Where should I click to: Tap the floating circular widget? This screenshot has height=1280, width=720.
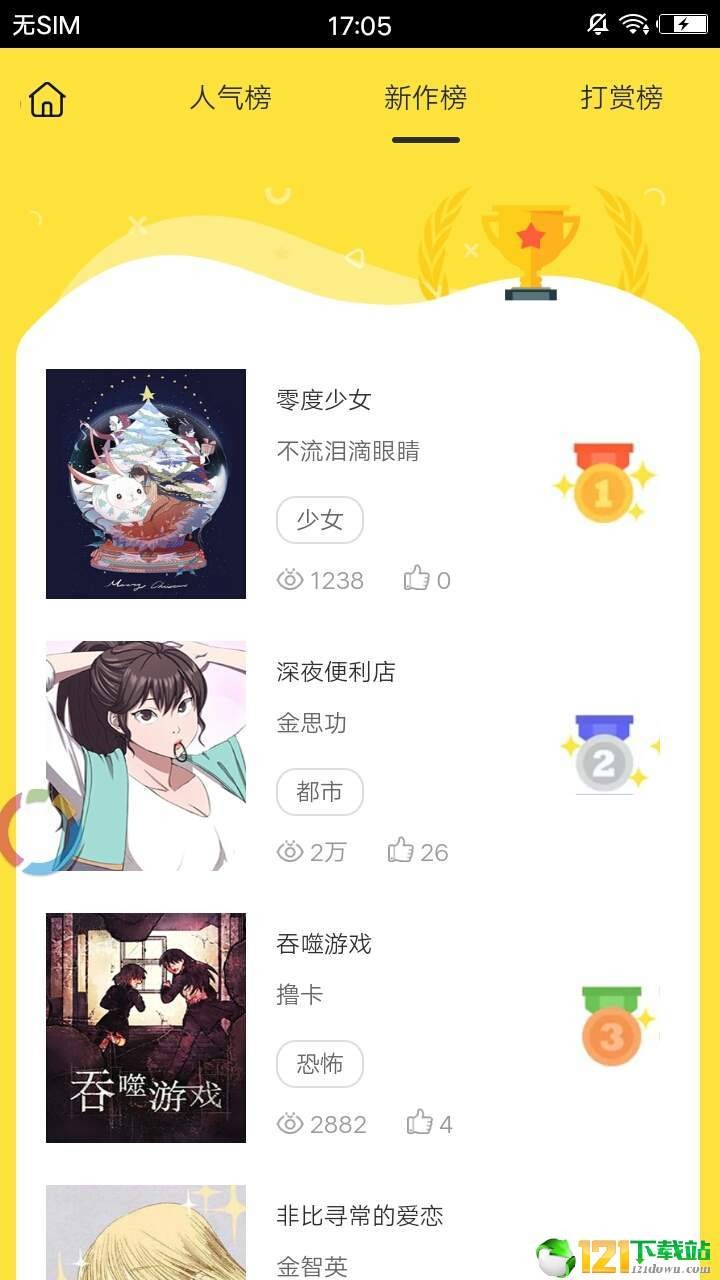(x=40, y=832)
